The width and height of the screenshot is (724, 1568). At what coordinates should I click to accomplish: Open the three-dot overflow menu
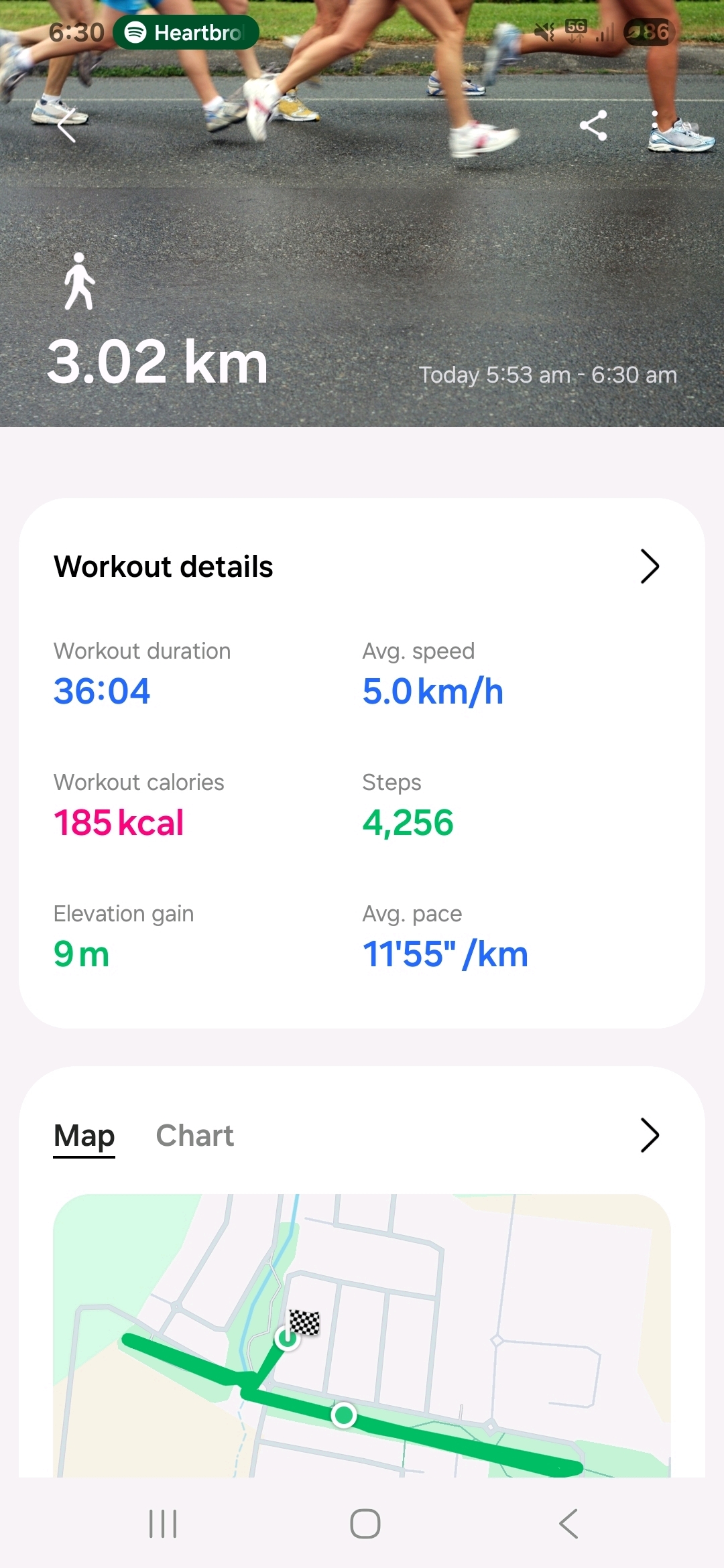tap(655, 125)
